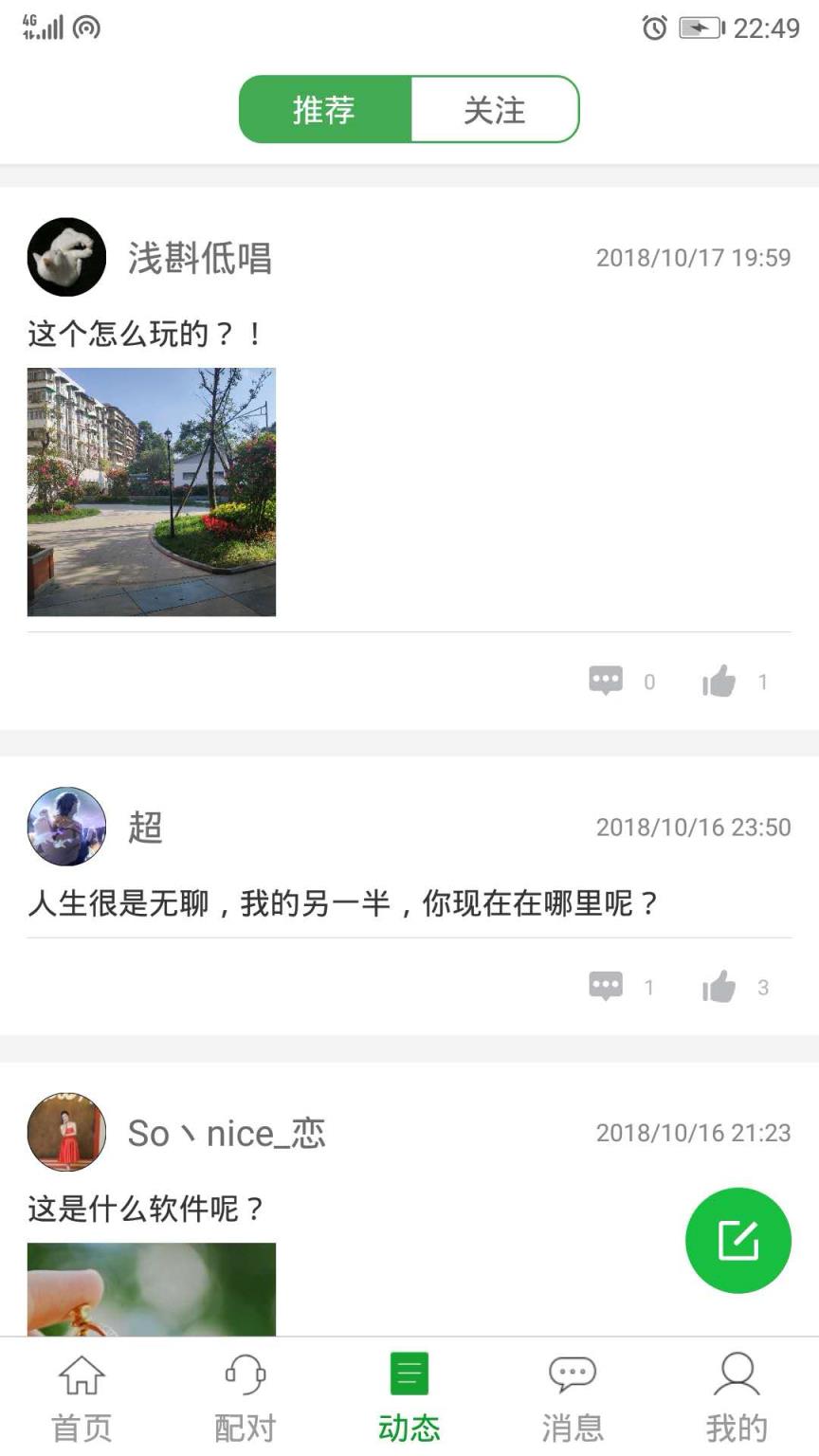819x1456 pixels.
Task: Open 浅斟低唱's profile avatar
Action: pyautogui.click(x=65, y=257)
